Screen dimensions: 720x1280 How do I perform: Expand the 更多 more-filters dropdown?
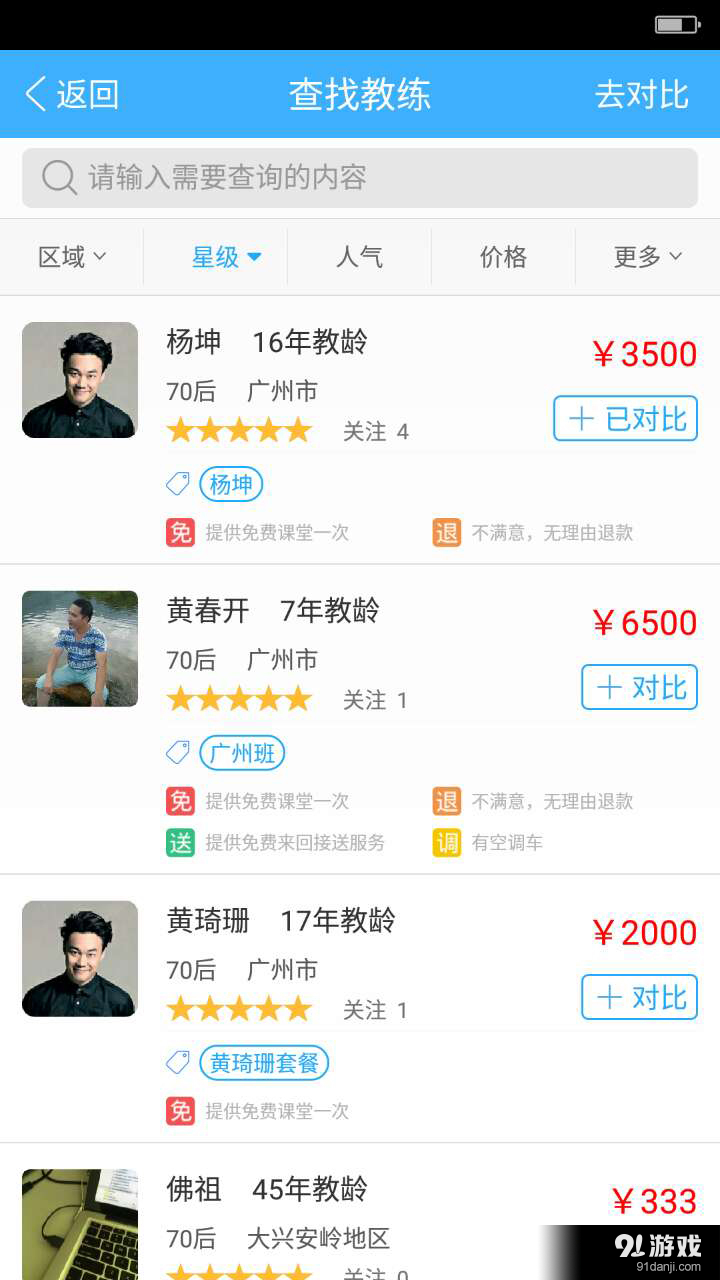[x=647, y=257]
